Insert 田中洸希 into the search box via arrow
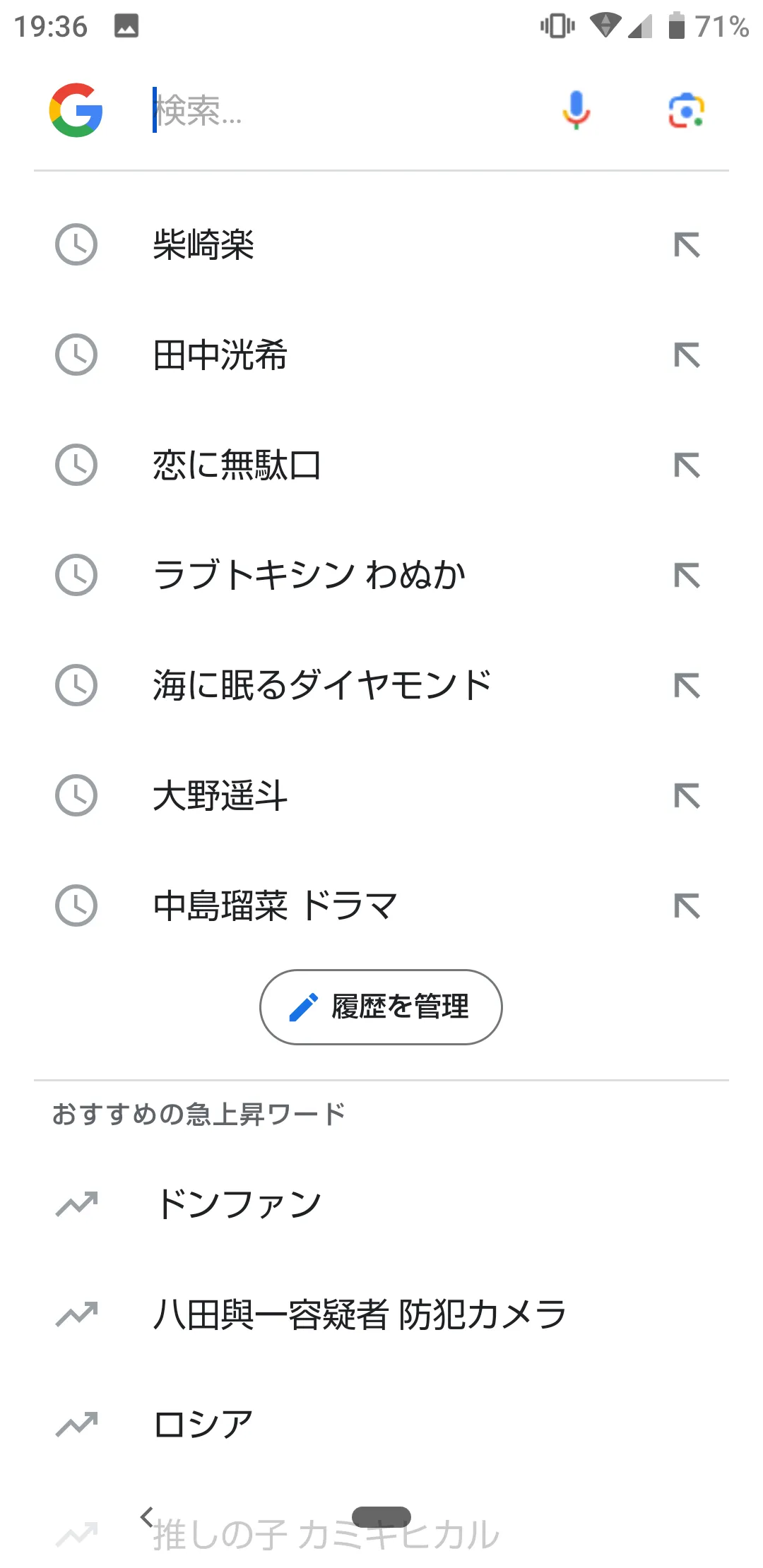 pos(687,355)
